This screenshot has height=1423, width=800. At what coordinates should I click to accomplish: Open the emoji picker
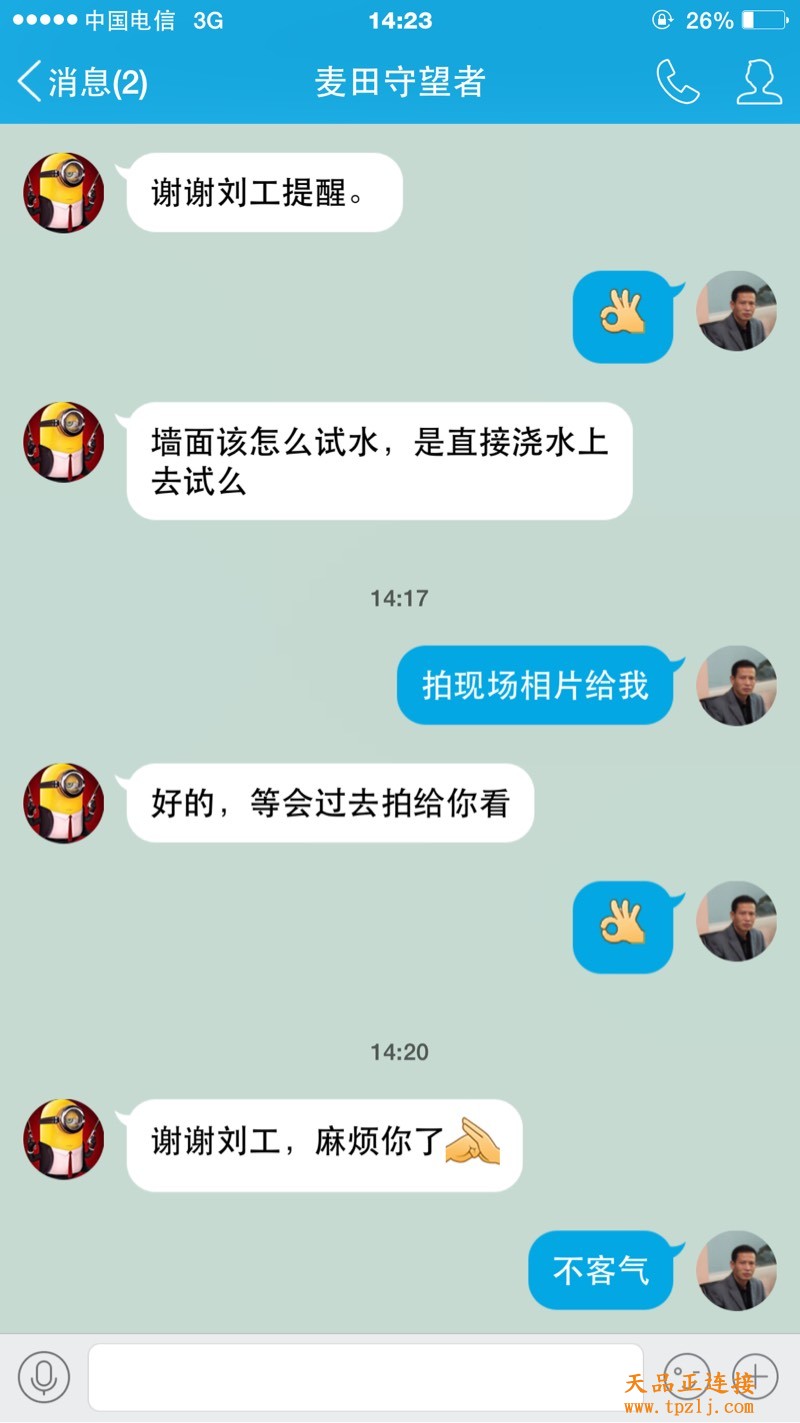click(686, 1377)
